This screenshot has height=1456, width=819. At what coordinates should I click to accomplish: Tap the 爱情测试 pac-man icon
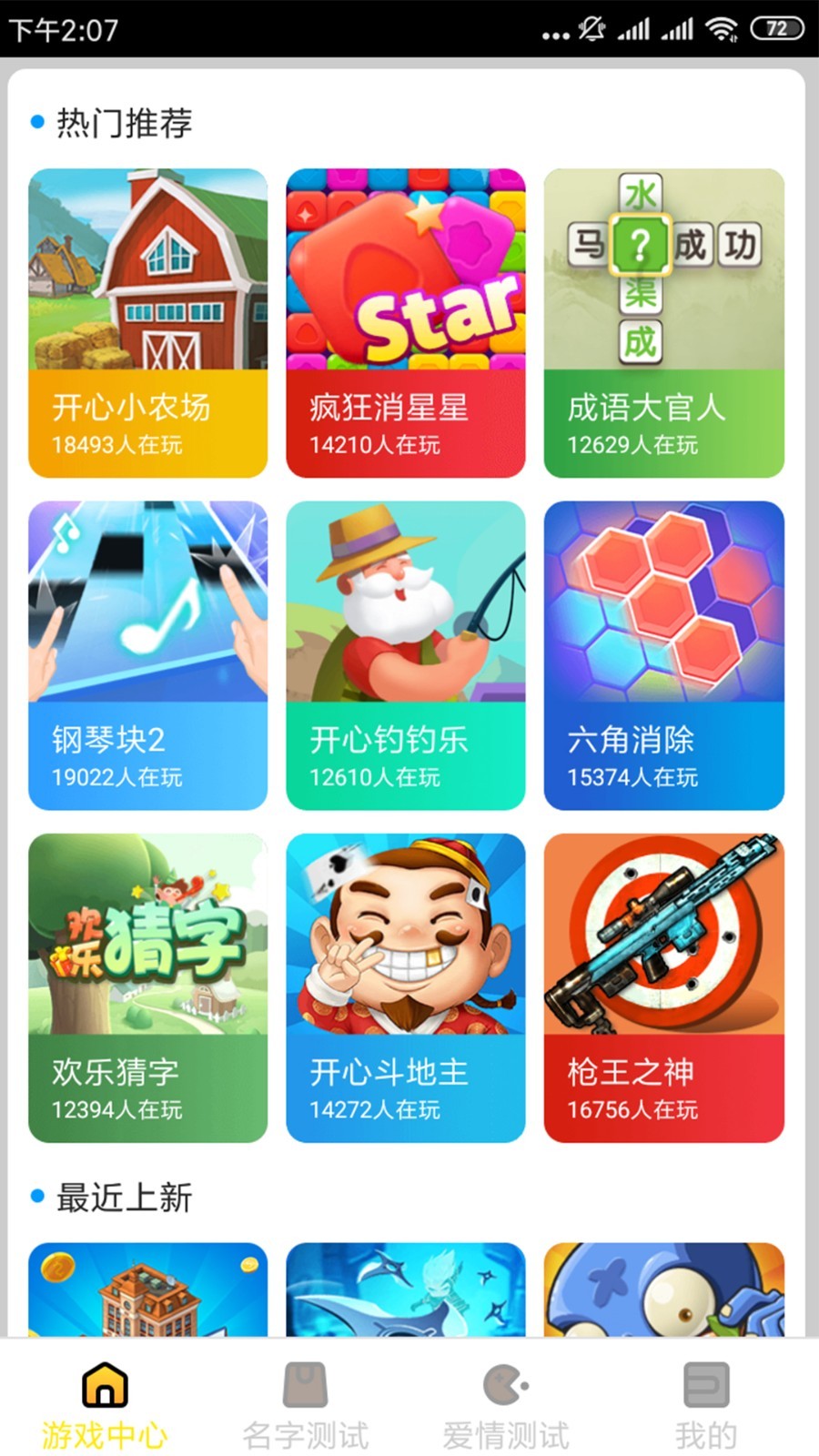coord(504,1384)
